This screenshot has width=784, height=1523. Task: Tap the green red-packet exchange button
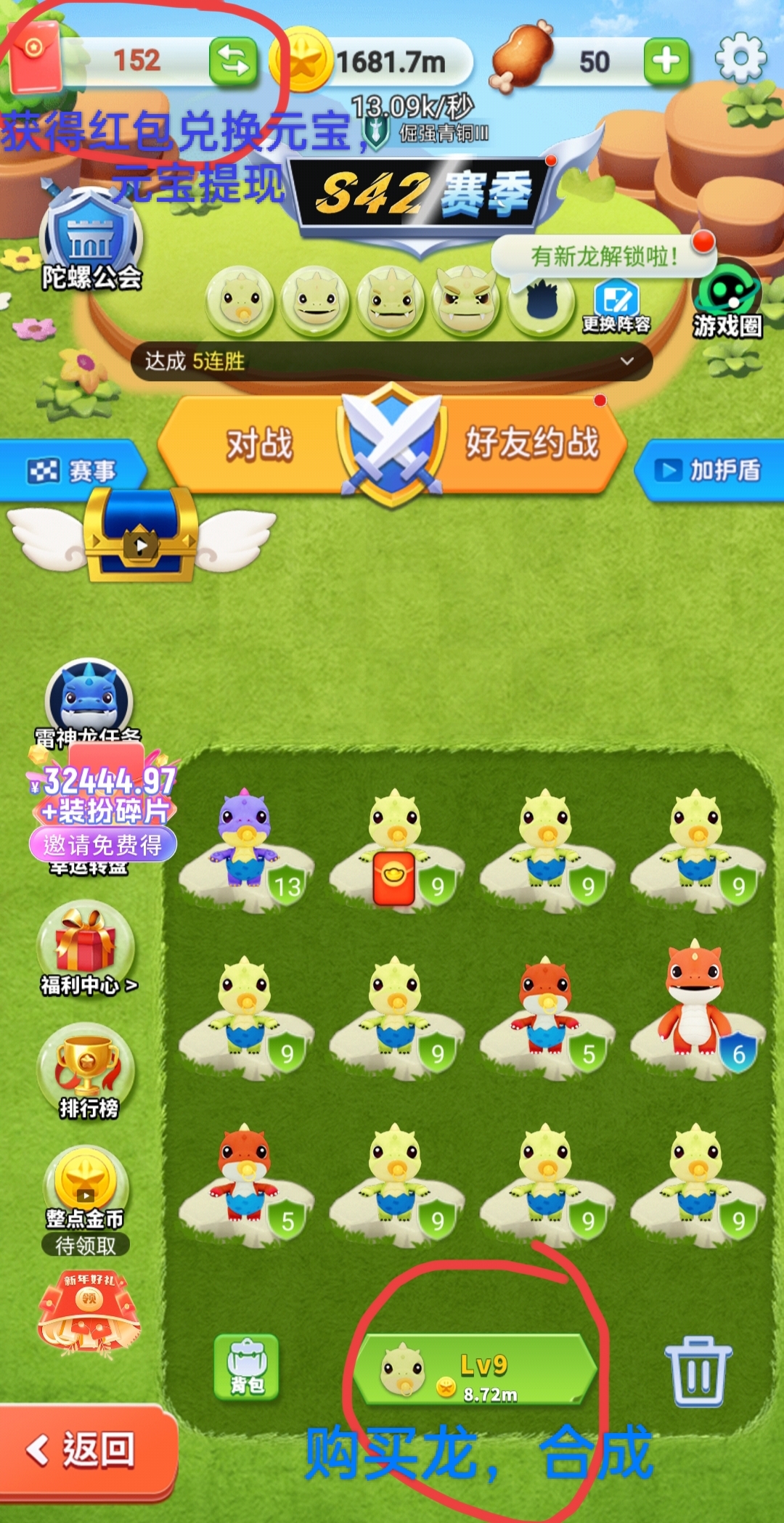click(x=234, y=61)
